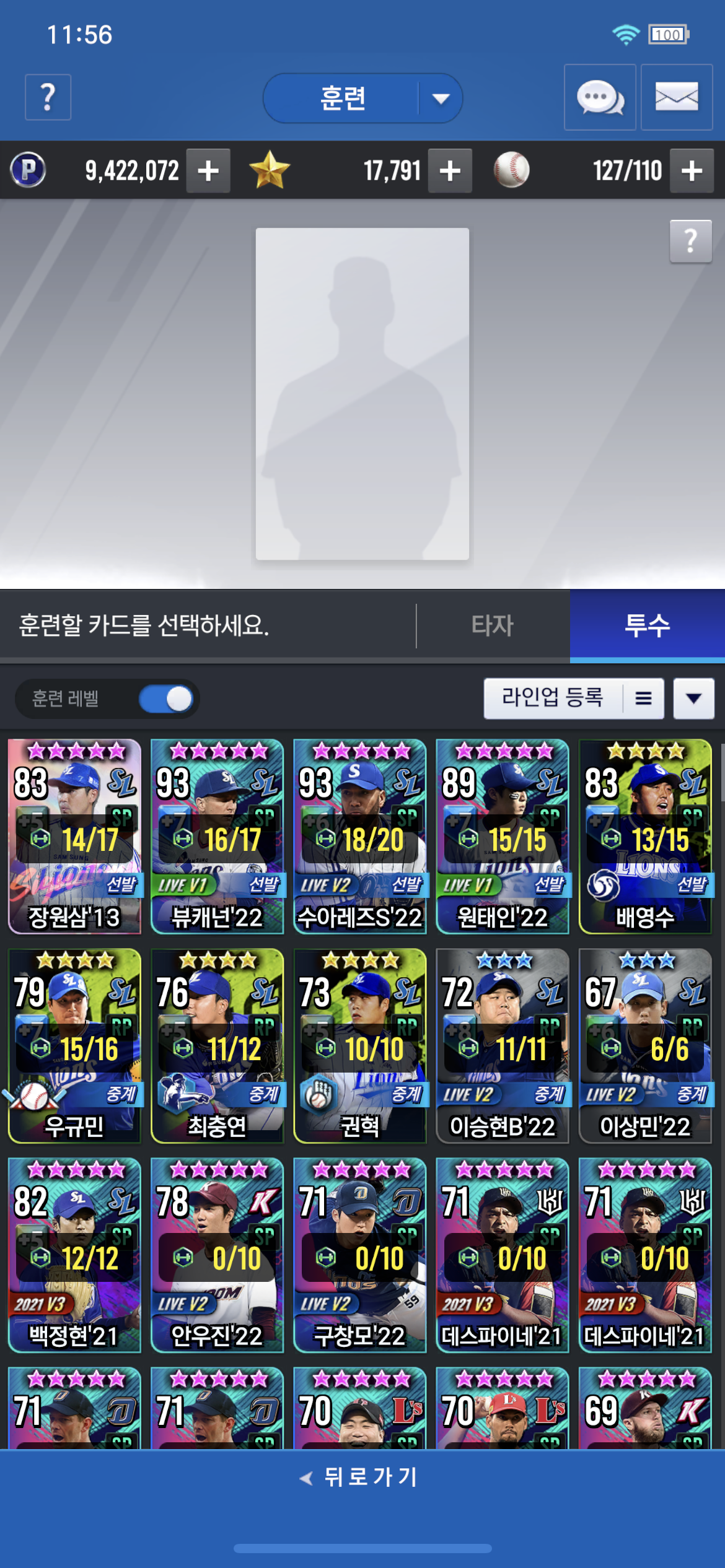Select the 구창모'22 card
Screen dimensions: 725x1568
click(360, 1255)
